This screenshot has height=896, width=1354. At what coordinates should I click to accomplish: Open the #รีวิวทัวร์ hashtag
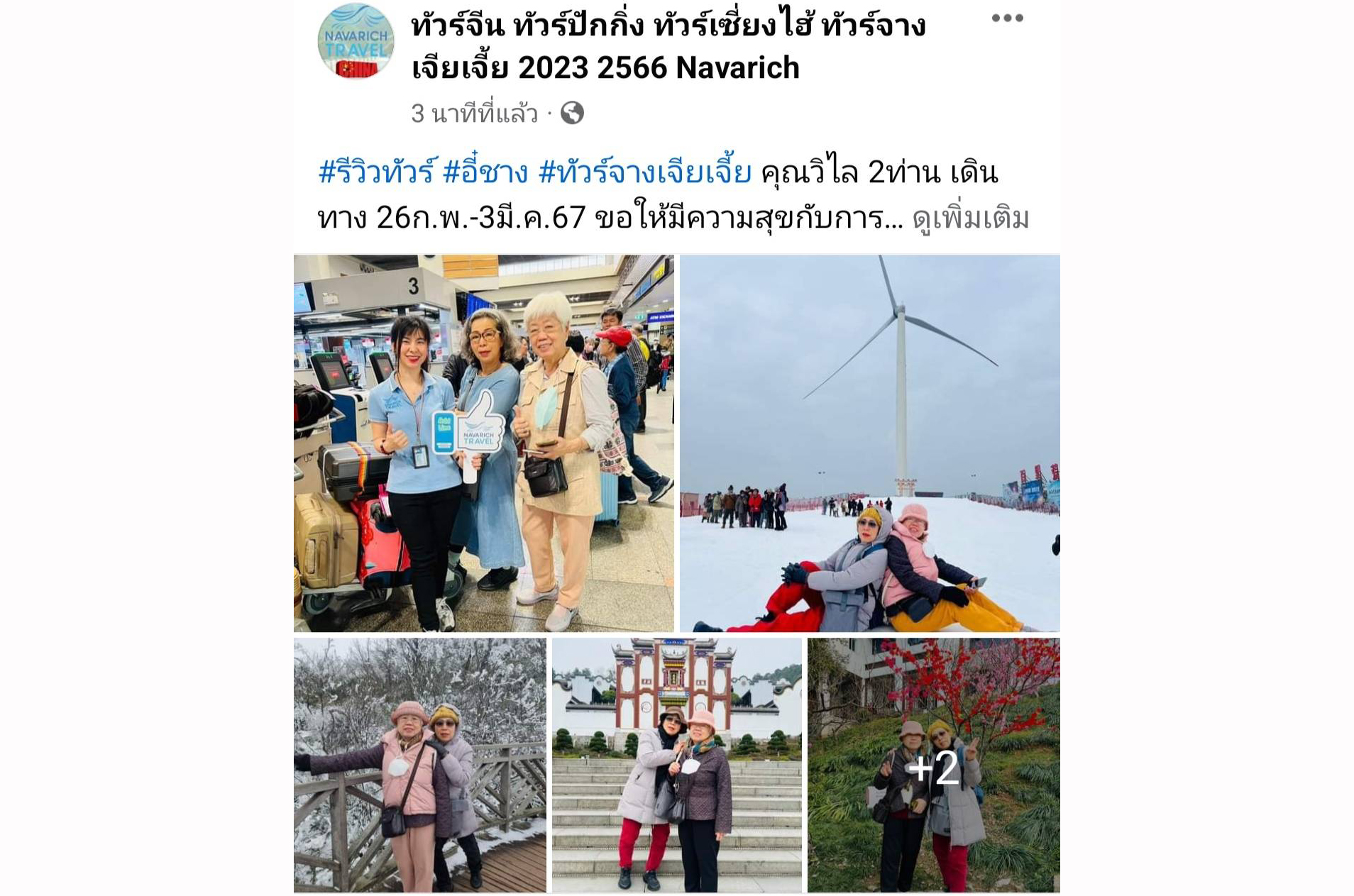[x=375, y=172]
